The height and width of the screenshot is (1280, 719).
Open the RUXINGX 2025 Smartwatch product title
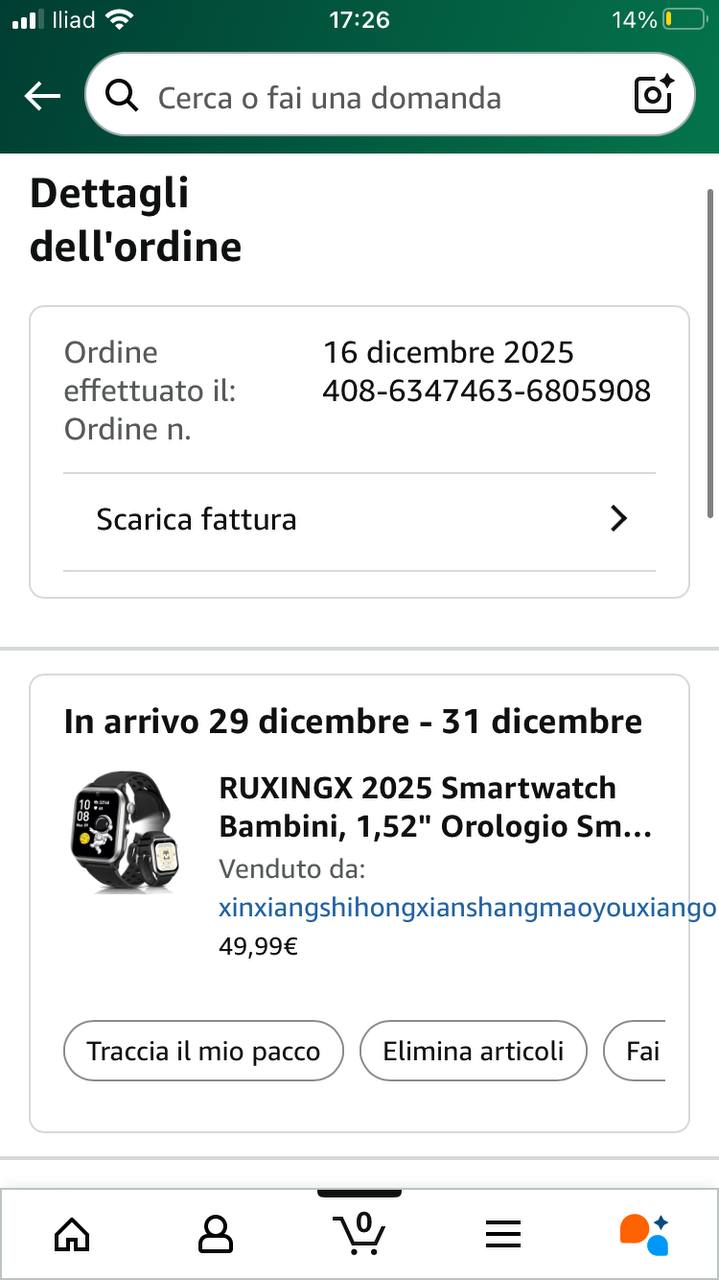435,807
